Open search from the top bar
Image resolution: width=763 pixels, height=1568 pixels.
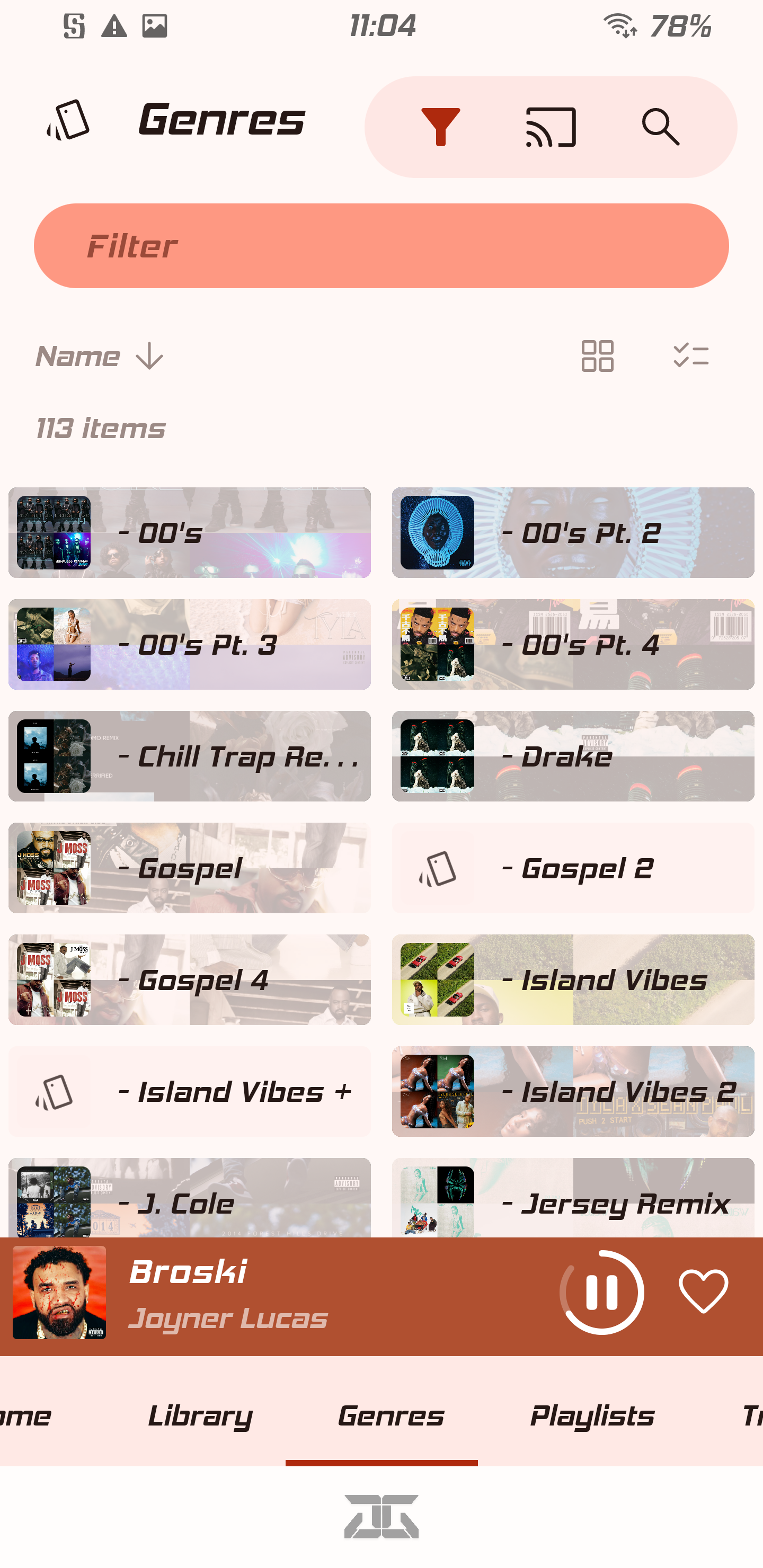661,127
